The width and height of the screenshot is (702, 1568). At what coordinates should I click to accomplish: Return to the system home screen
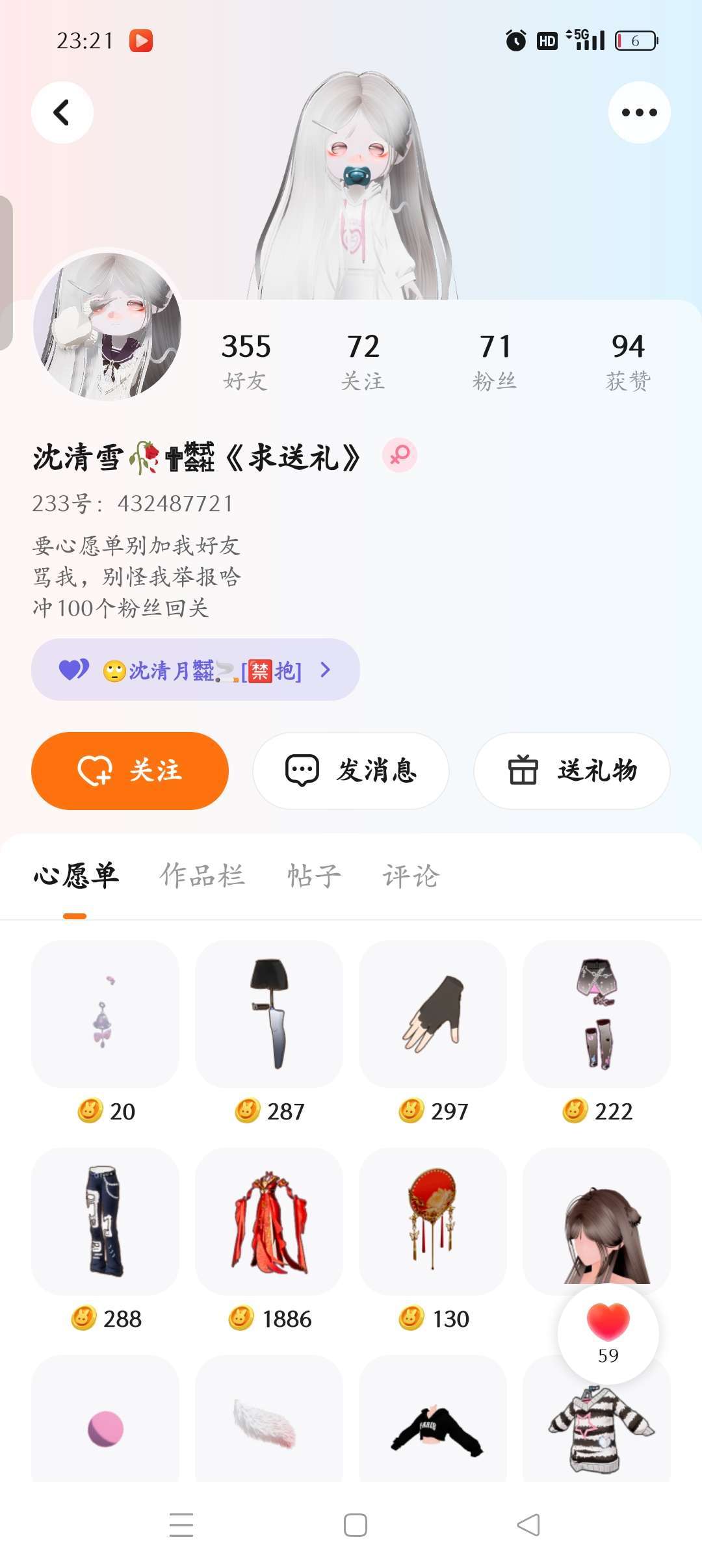pos(355,1525)
